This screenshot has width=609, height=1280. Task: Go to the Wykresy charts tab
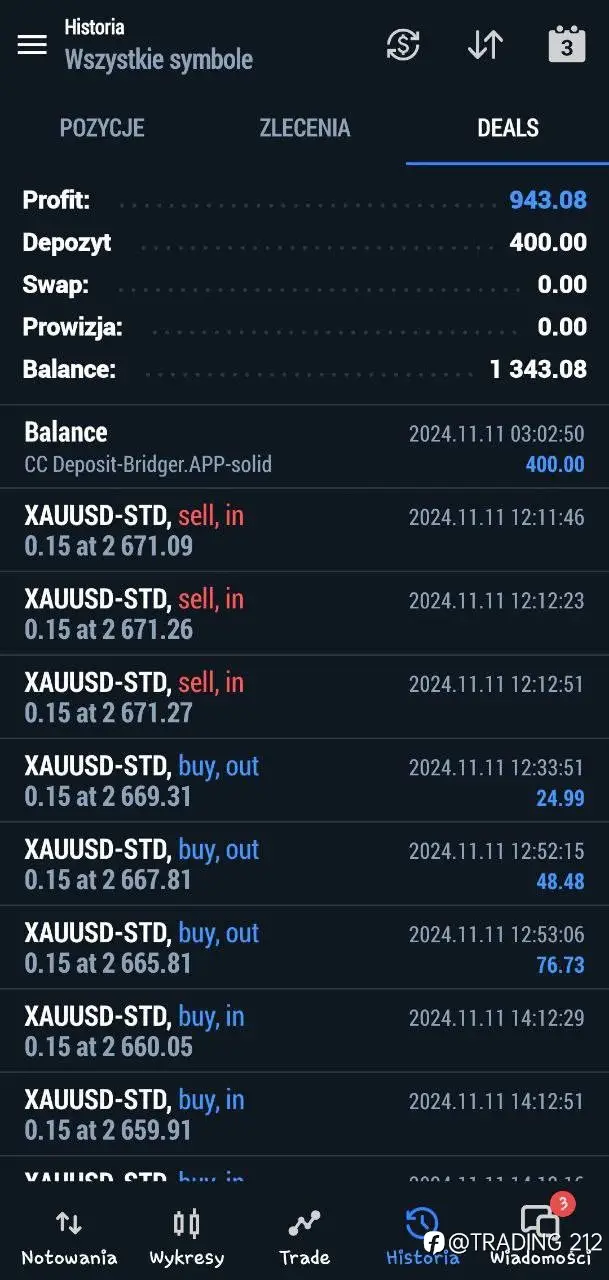187,1237
